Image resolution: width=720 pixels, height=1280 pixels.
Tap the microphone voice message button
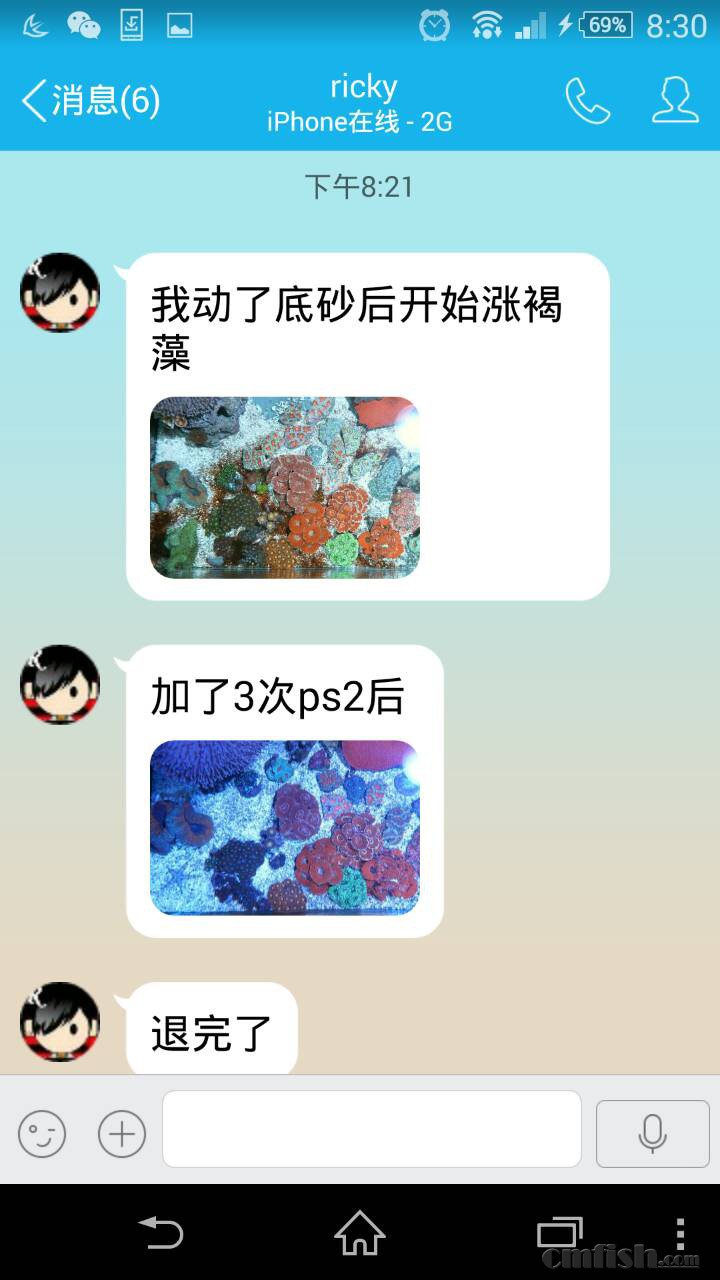[652, 1133]
